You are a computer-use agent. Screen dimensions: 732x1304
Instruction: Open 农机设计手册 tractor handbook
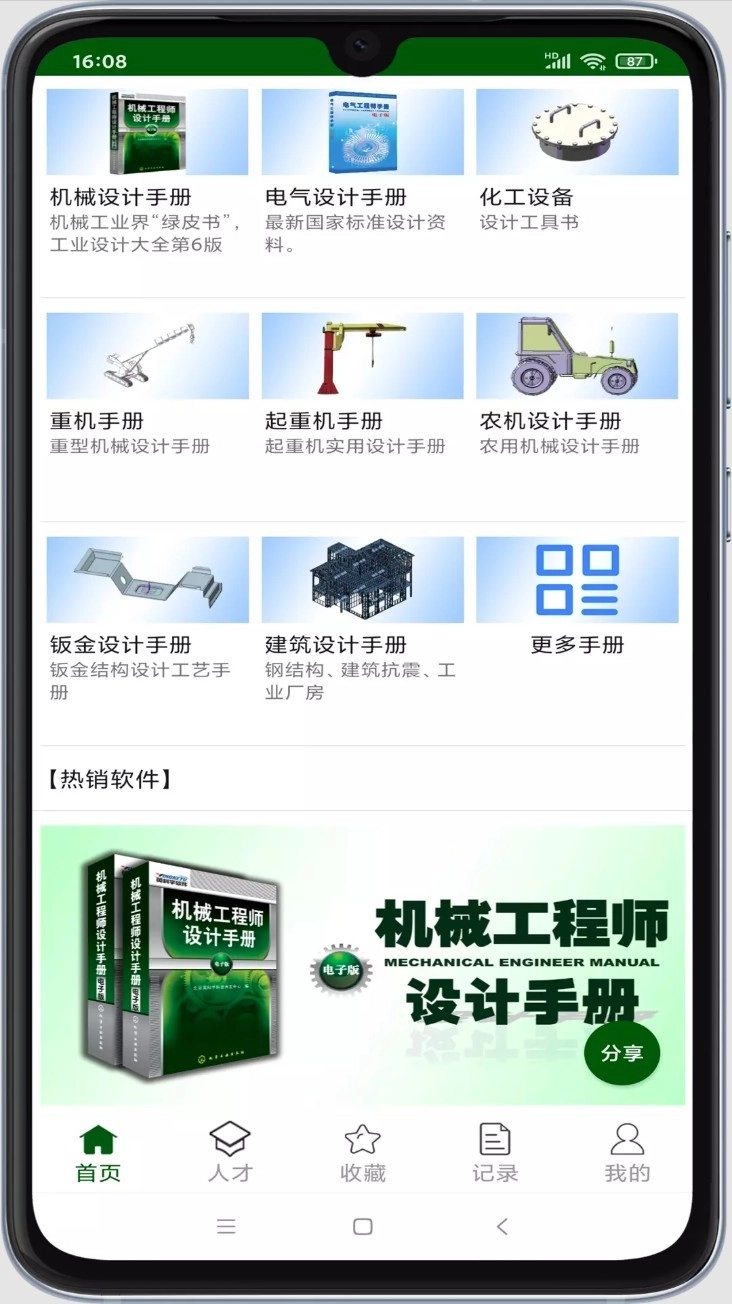[x=577, y=355]
